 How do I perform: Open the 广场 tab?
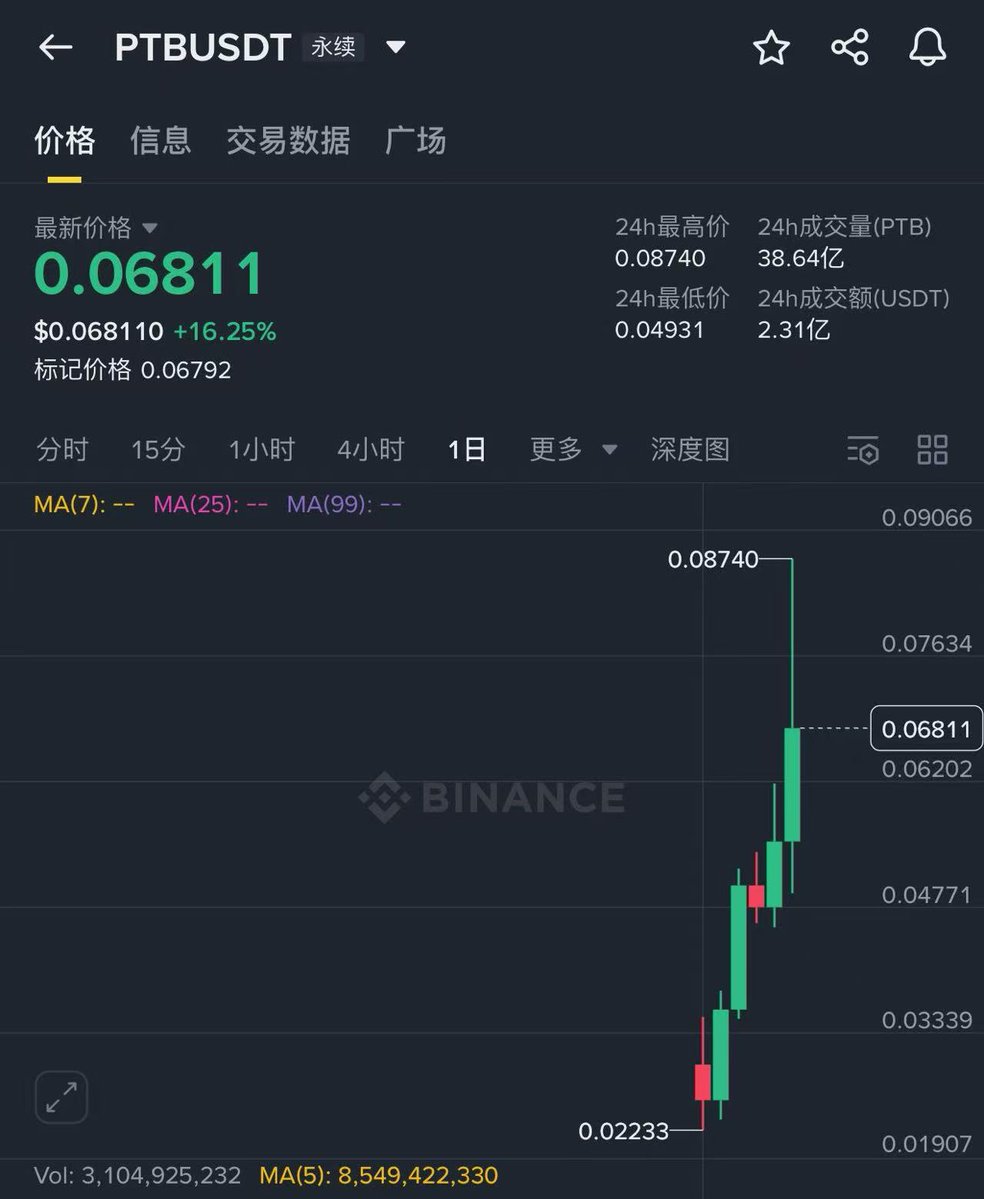(x=415, y=141)
